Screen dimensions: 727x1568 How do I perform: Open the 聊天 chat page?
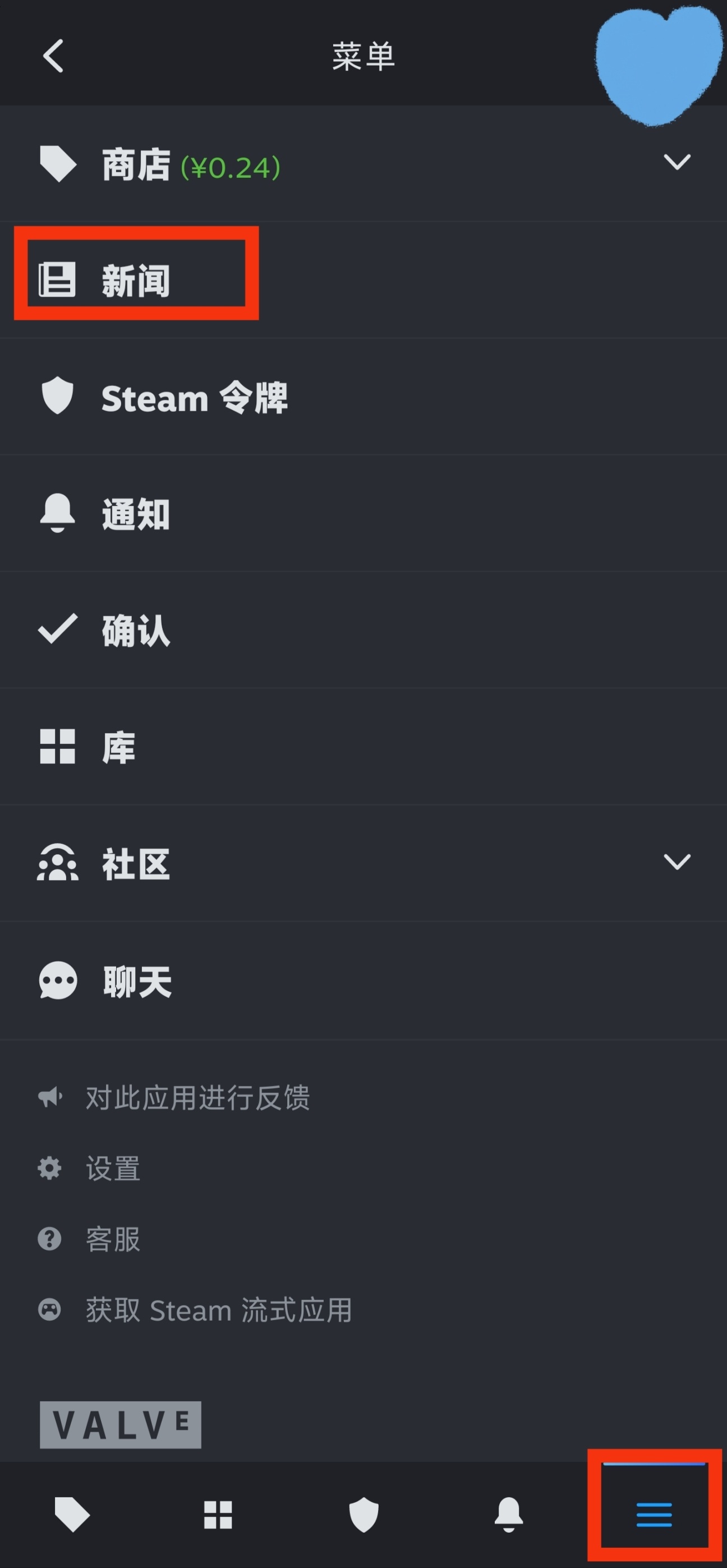[x=137, y=981]
